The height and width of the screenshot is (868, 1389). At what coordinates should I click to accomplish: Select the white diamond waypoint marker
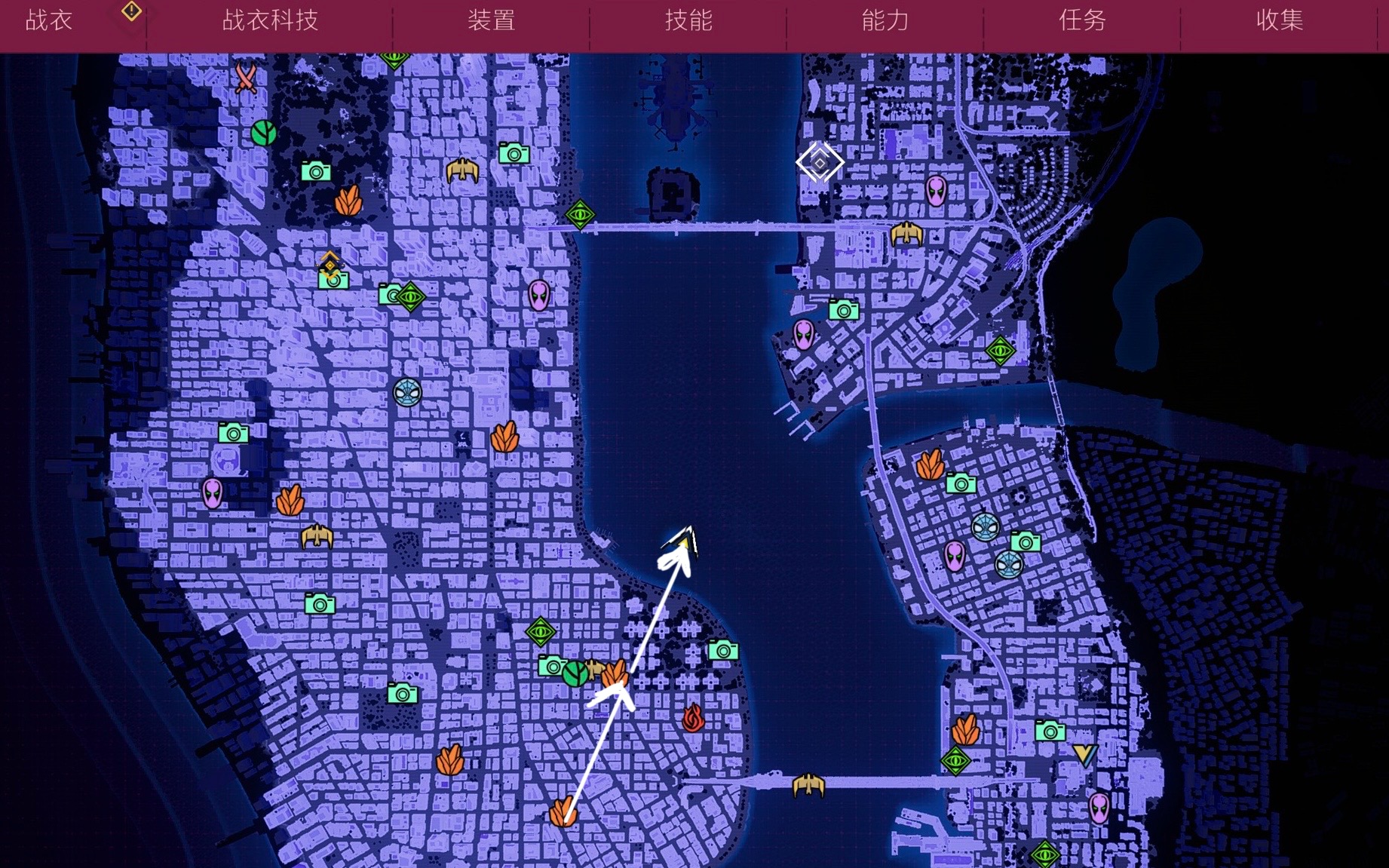tap(820, 162)
